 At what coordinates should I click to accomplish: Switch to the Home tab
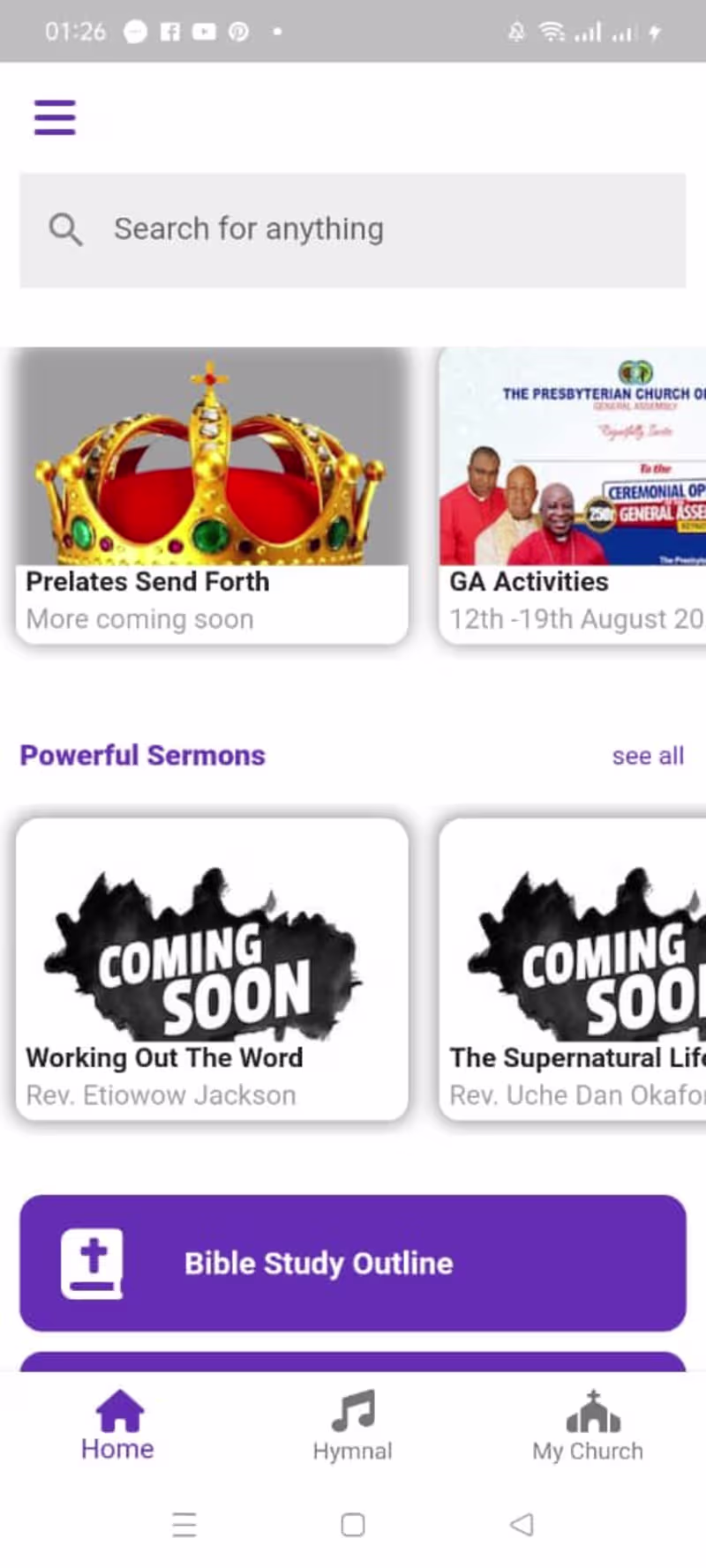click(x=117, y=1424)
